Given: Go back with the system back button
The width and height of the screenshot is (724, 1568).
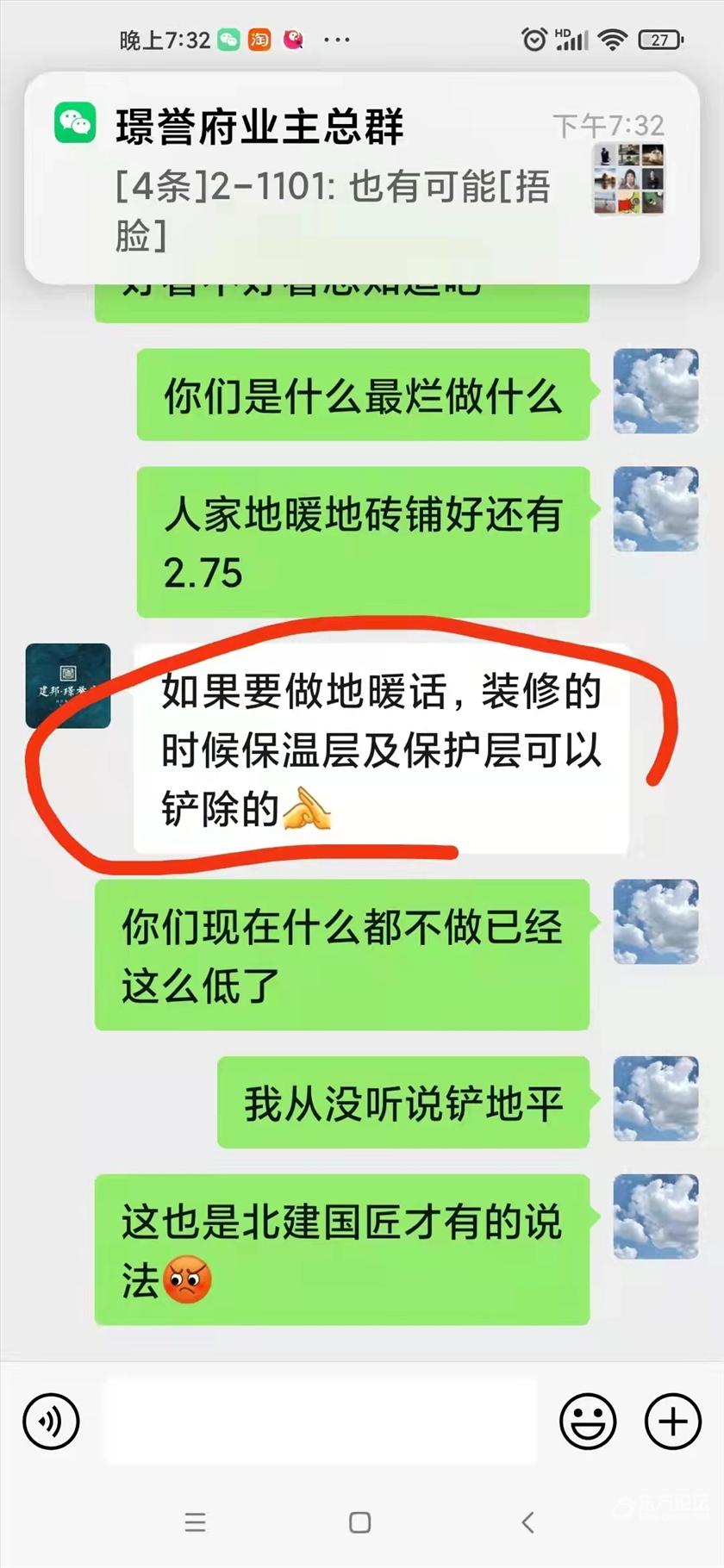Looking at the screenshot, I should 528,1522.
